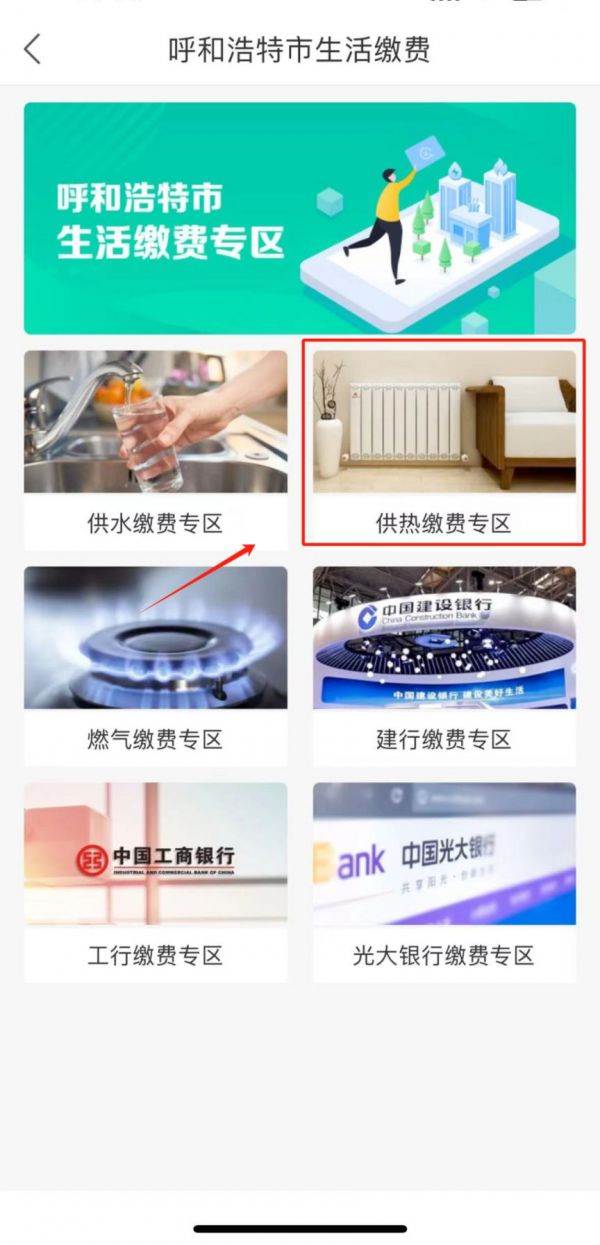Image resolution: width=600 pixels, height=1245 pixels.
Task: Open the 供水缴费专区 tile
Action: (155, 450)
